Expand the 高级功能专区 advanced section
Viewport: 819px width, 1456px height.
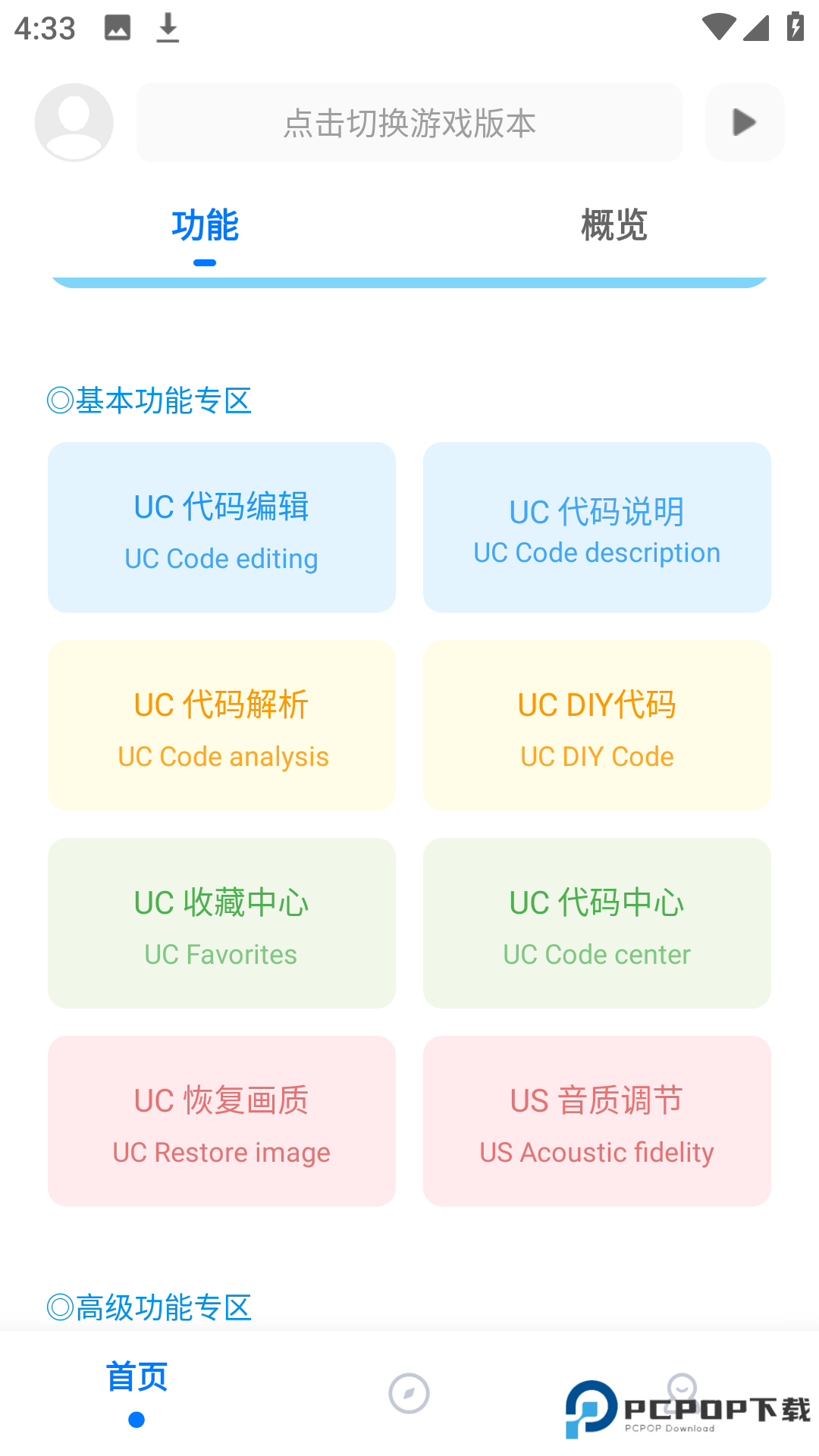[x=150, y=1307]
